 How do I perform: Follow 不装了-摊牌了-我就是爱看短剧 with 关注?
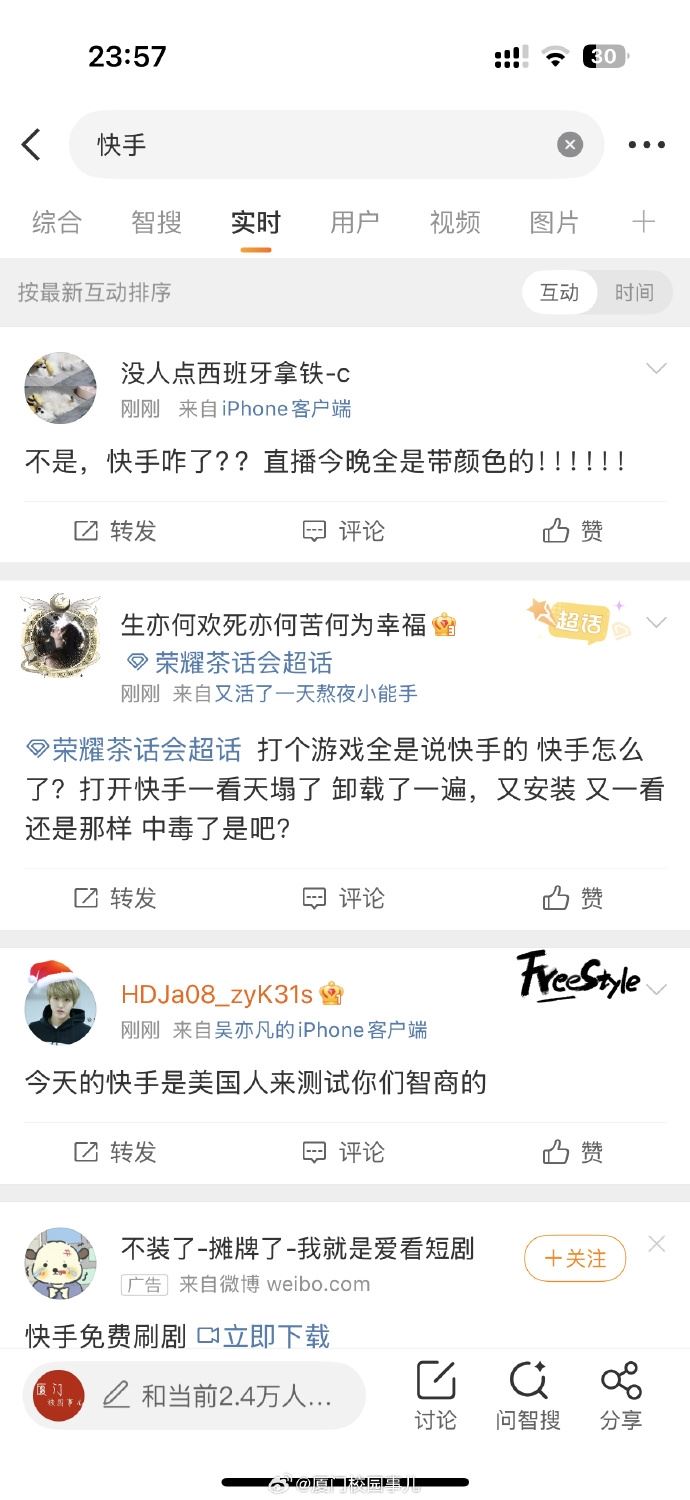click(x=575, y=1258)
